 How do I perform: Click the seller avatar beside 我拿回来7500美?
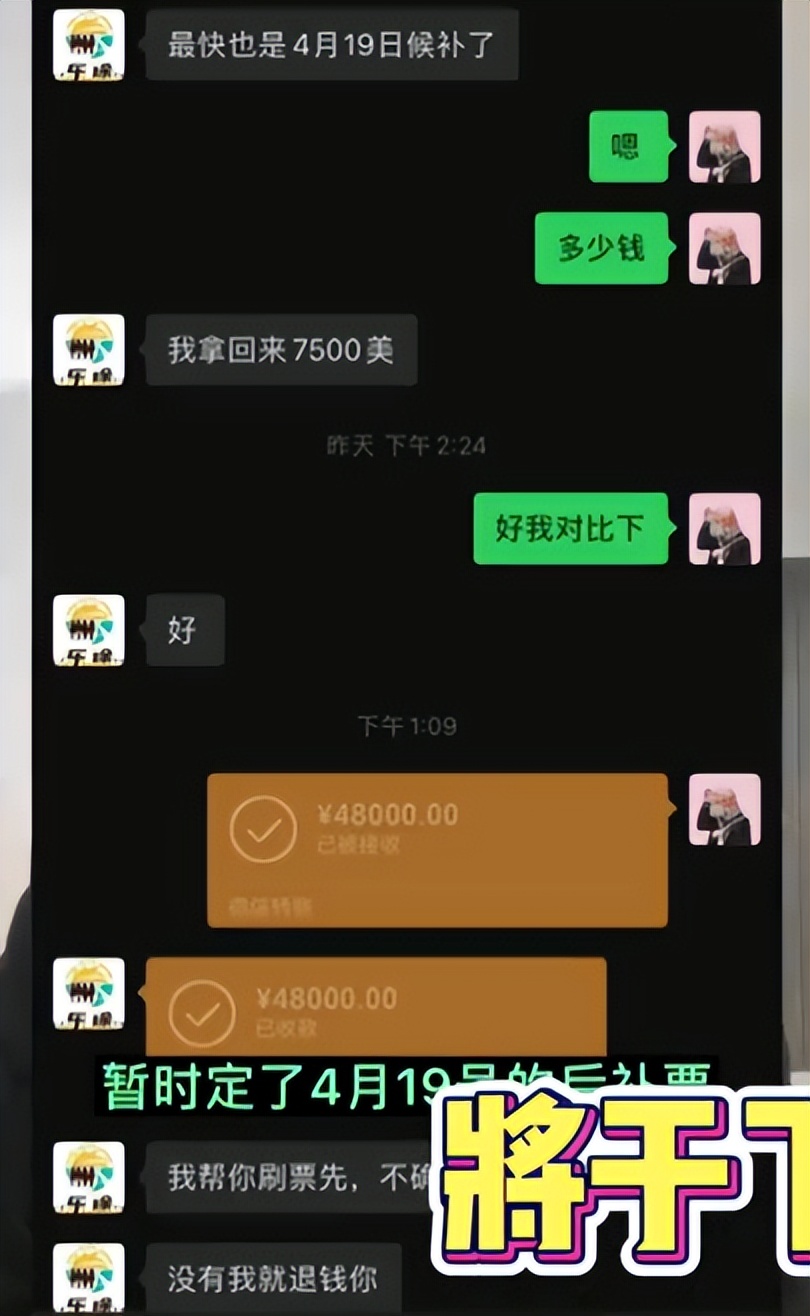point(88,351)
